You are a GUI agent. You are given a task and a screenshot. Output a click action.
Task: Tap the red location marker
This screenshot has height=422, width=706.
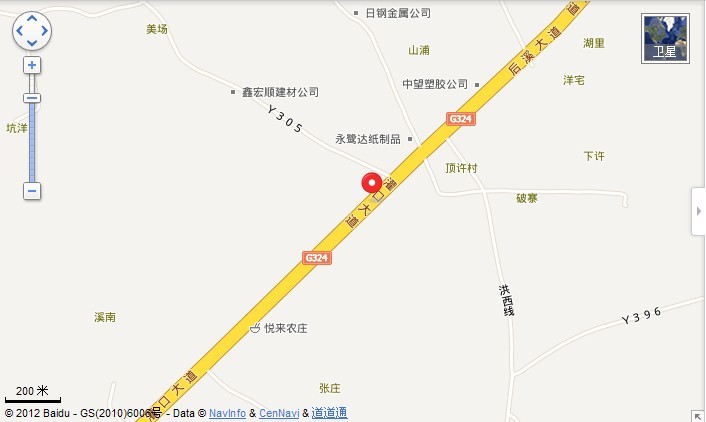372,183
